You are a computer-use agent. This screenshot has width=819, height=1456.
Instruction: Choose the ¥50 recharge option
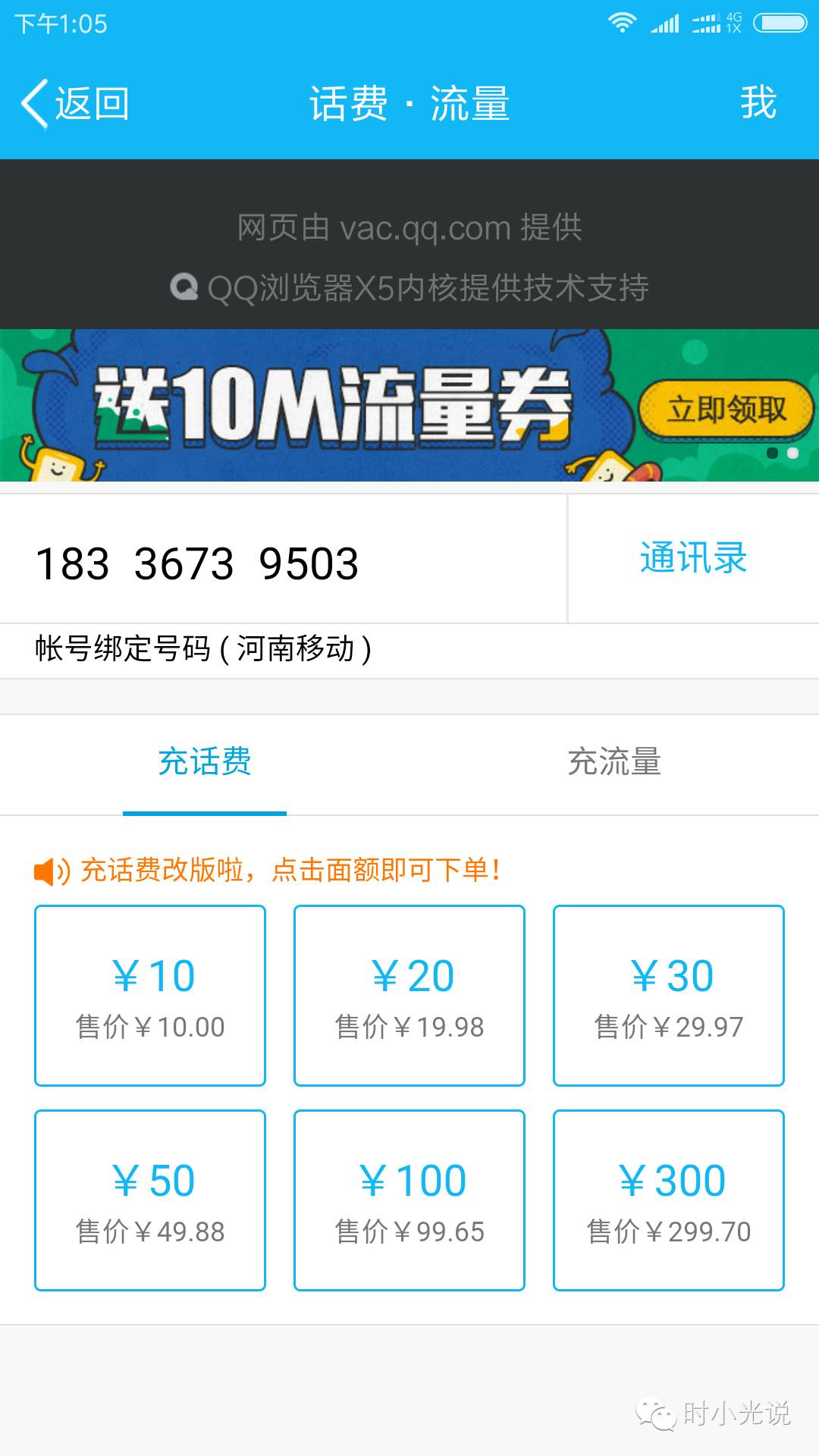(x=150, y=1200)
